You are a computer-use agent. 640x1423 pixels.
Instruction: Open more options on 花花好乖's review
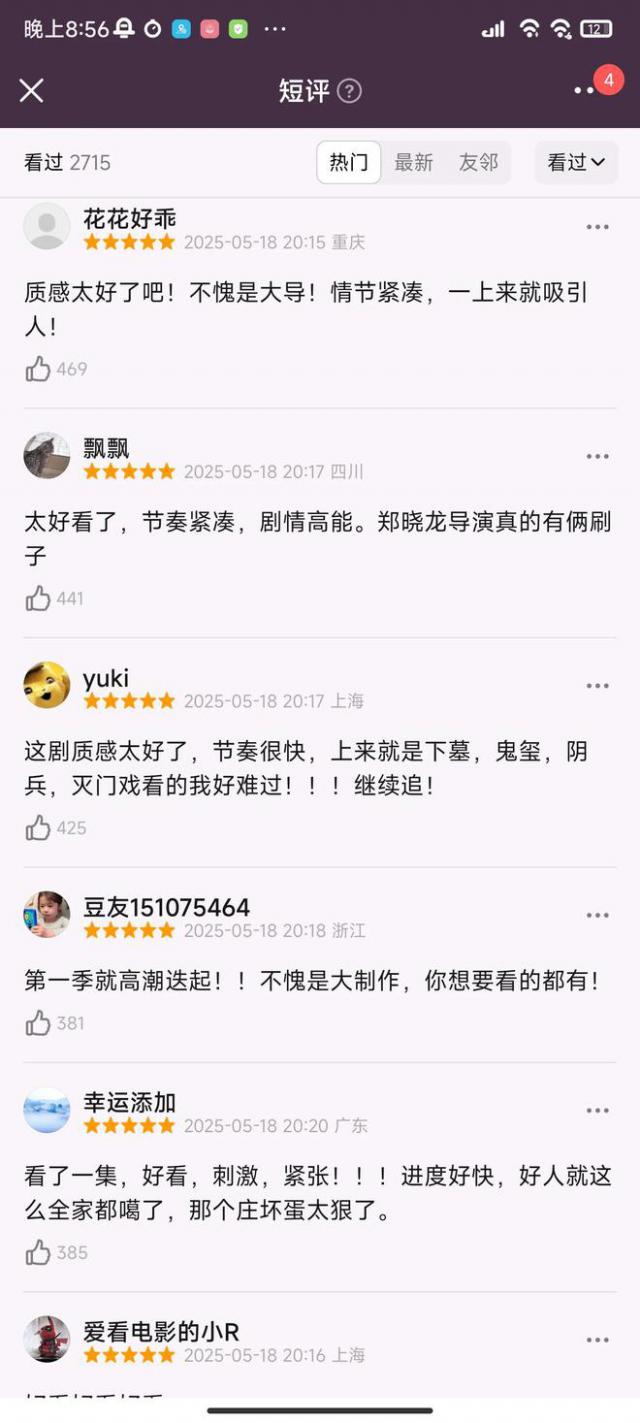pyautogui.click(x=597, y=227)
